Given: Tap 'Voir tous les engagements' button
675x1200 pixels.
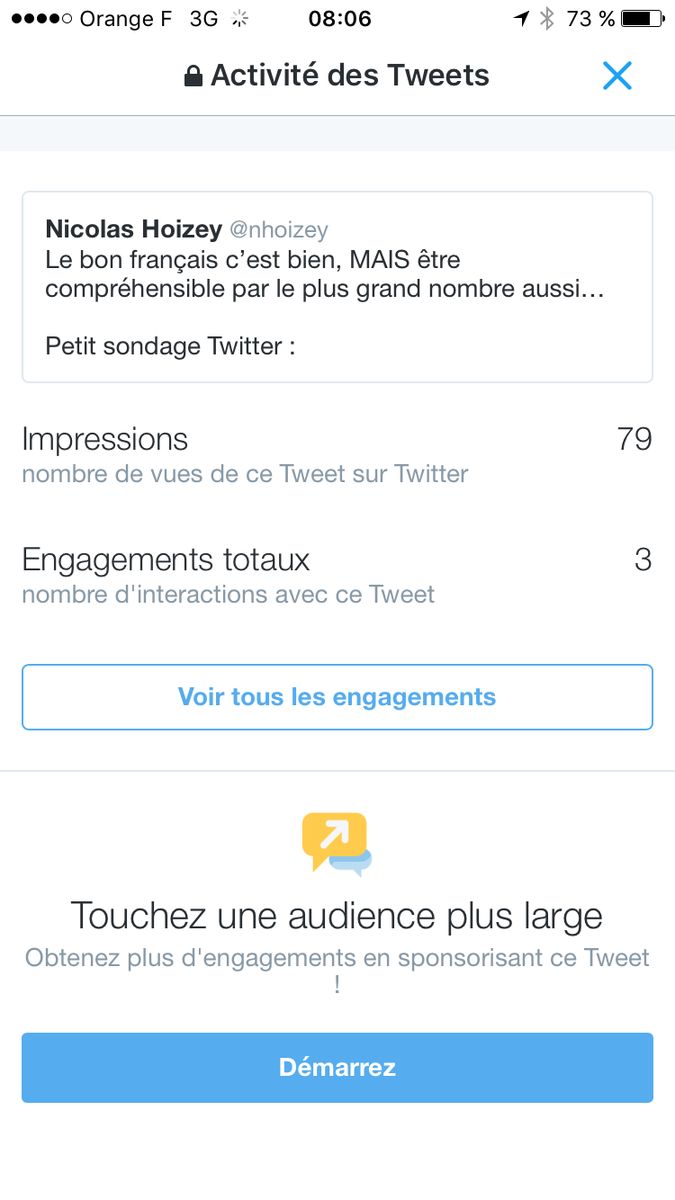Looking at the screenshot, I should click(x=337, y=697).
